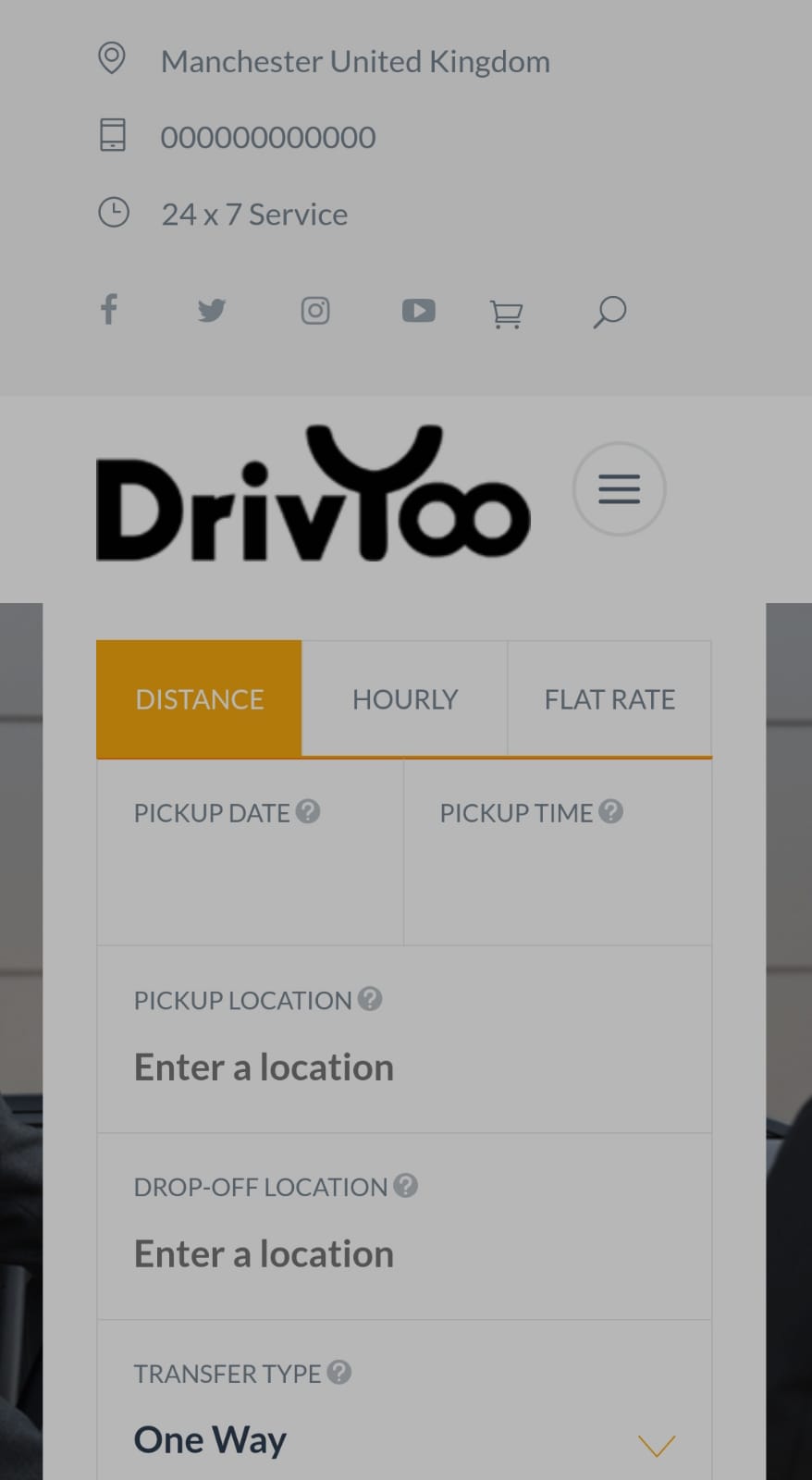Open the Instagram social link
The image size is (812, 1480).
coord(315,311)
